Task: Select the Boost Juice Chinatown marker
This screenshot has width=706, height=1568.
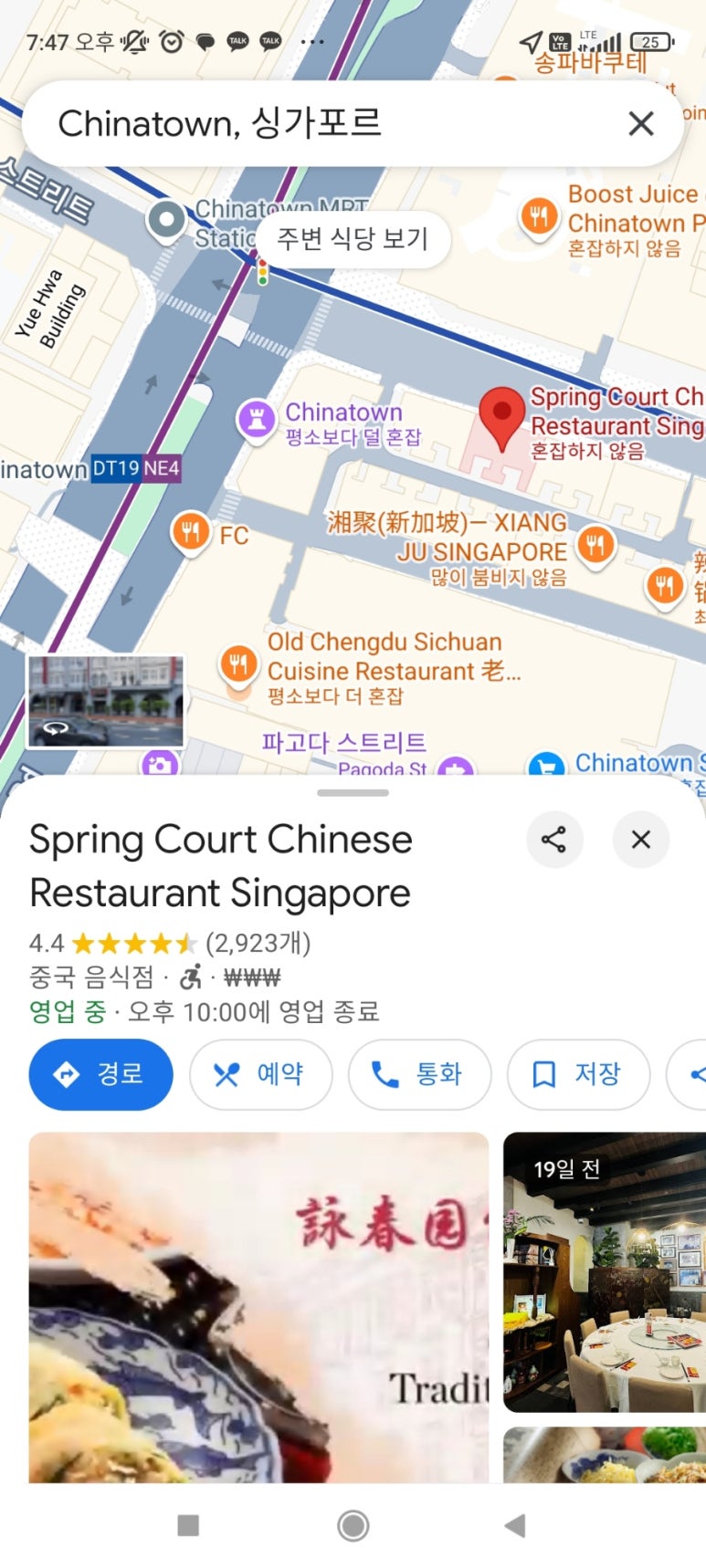Action: click(540, 216)
